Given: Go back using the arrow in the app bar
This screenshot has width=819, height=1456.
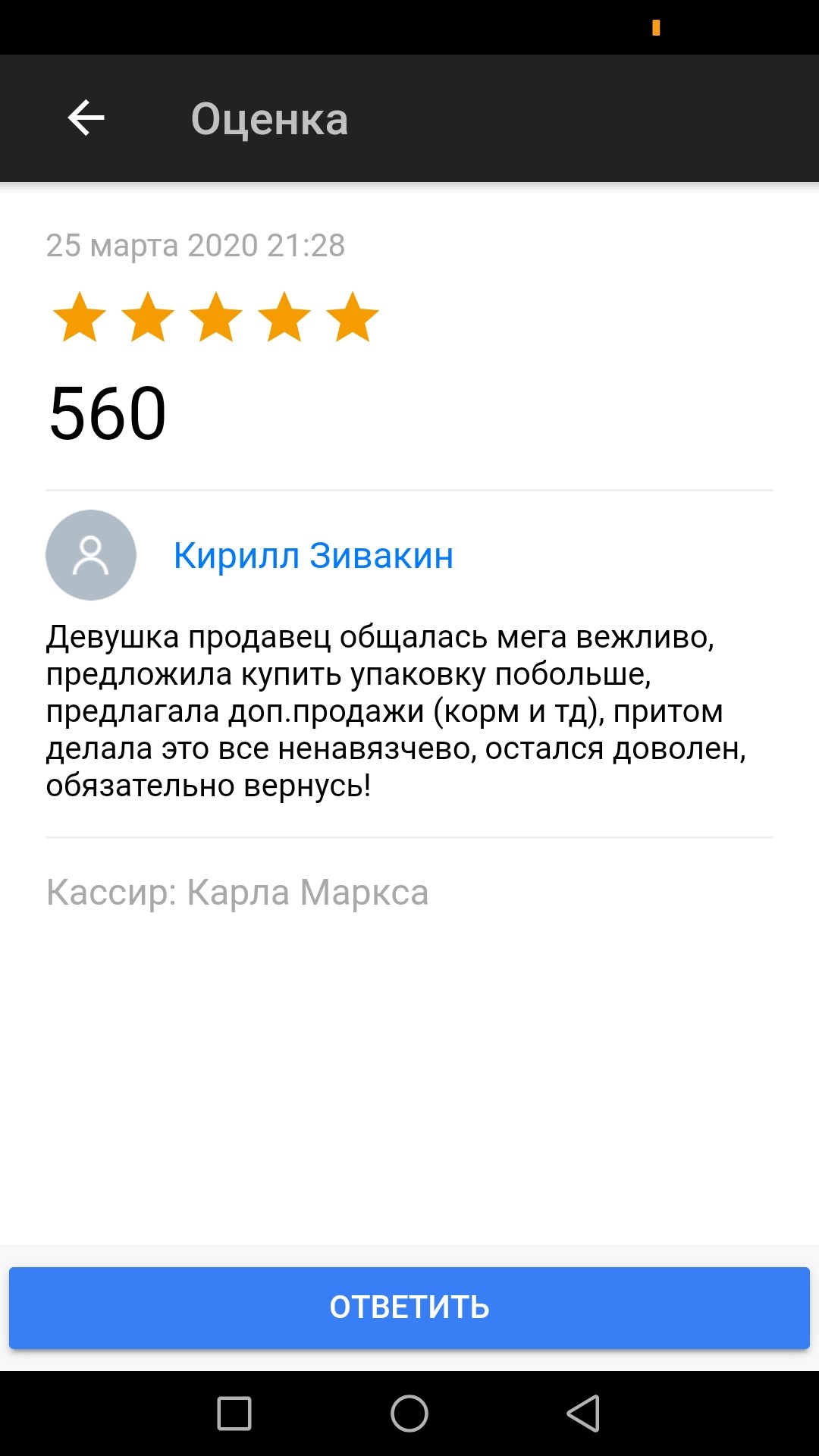Looking at the screenshot, I should [86, 118].
